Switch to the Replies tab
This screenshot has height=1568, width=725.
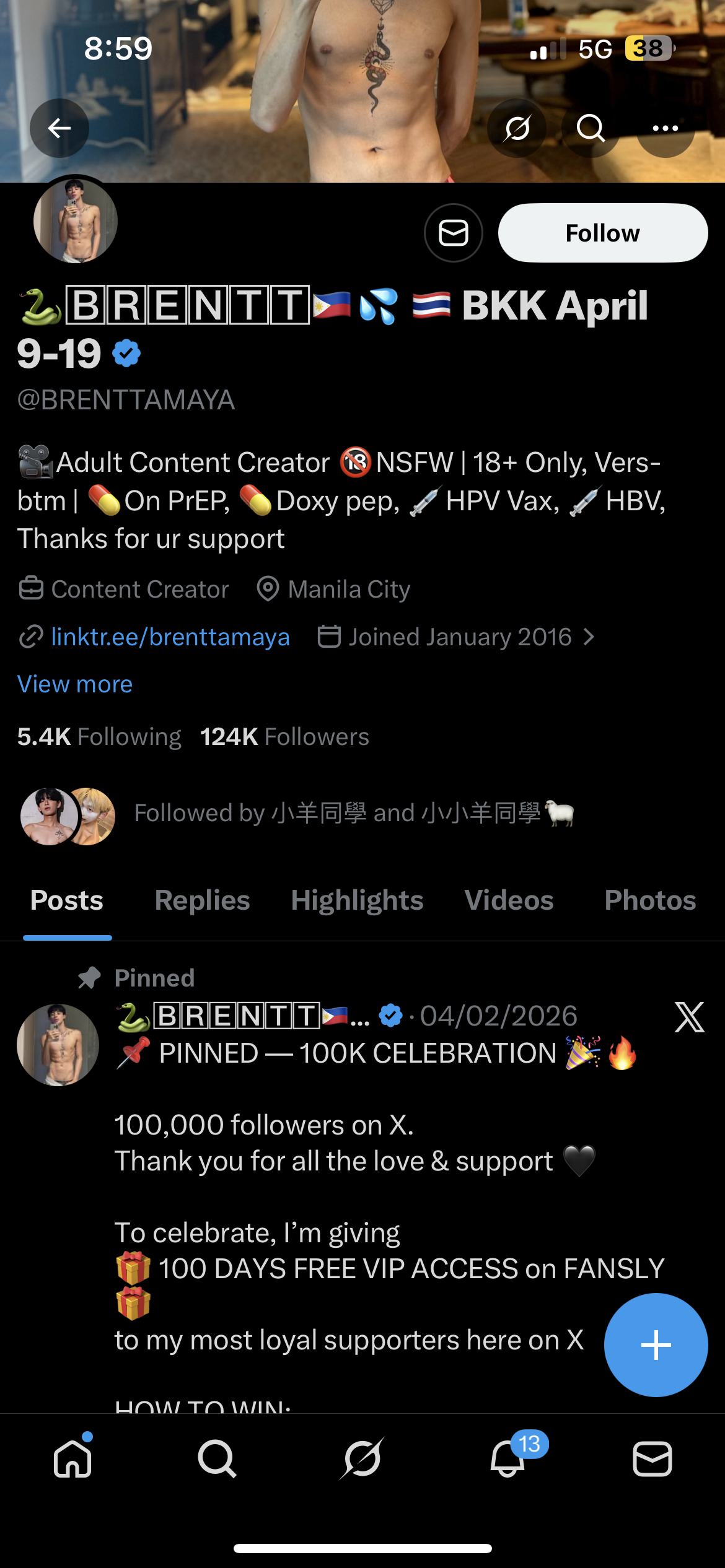202,900
